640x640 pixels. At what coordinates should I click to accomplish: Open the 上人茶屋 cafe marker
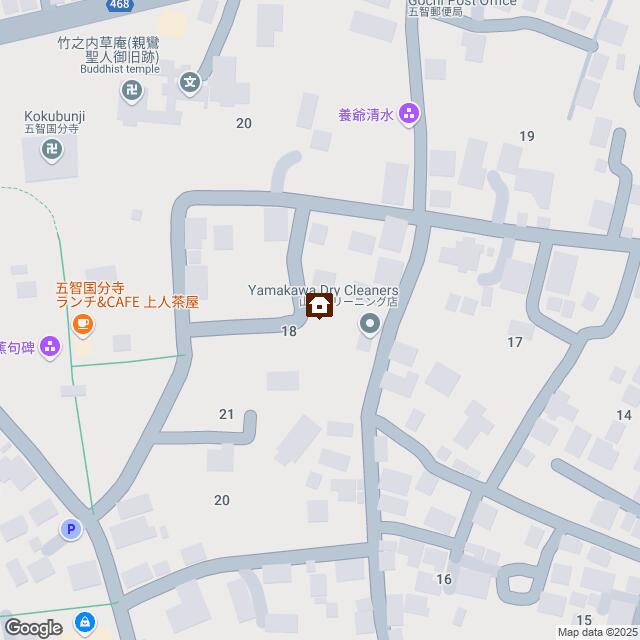click(84, 324)
